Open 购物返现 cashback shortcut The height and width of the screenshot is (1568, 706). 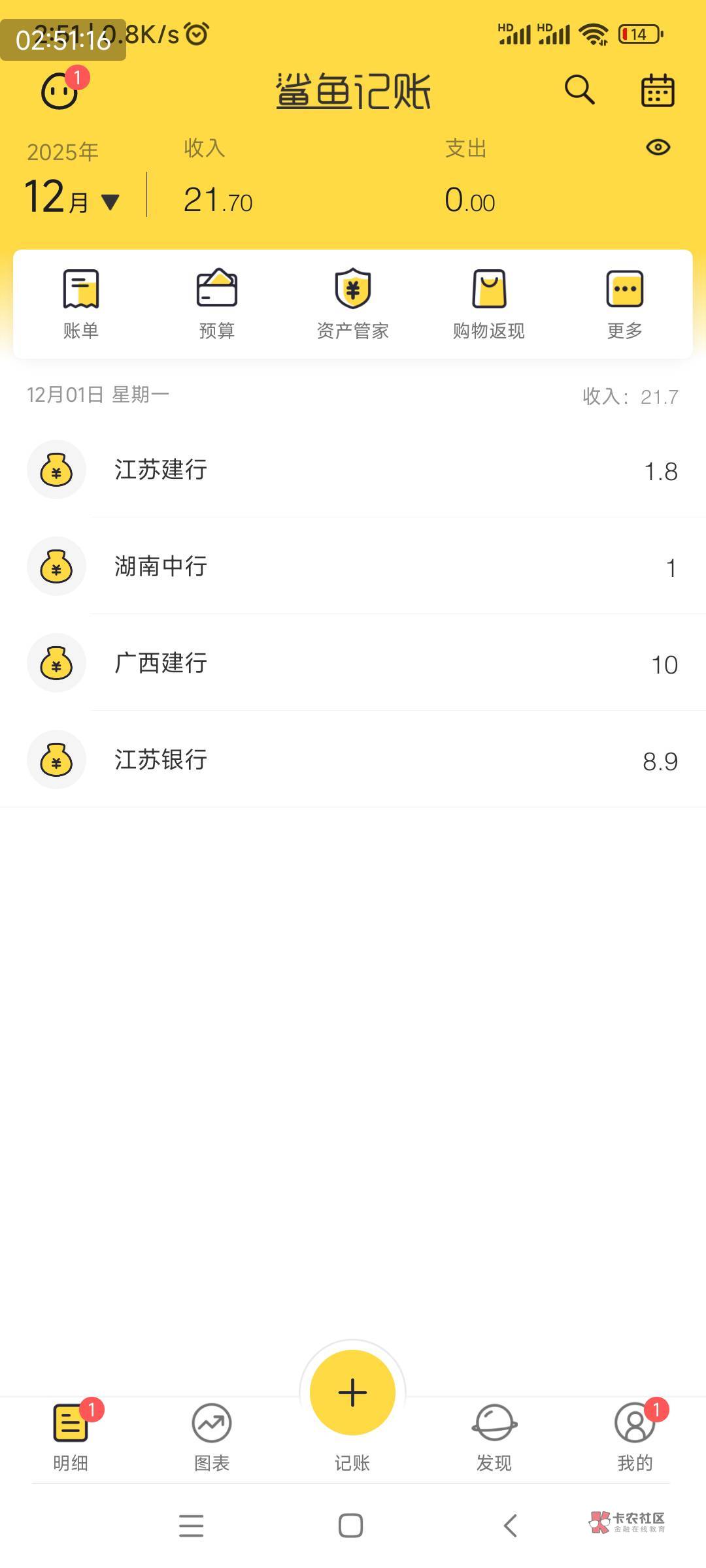(x=488, y=304)
